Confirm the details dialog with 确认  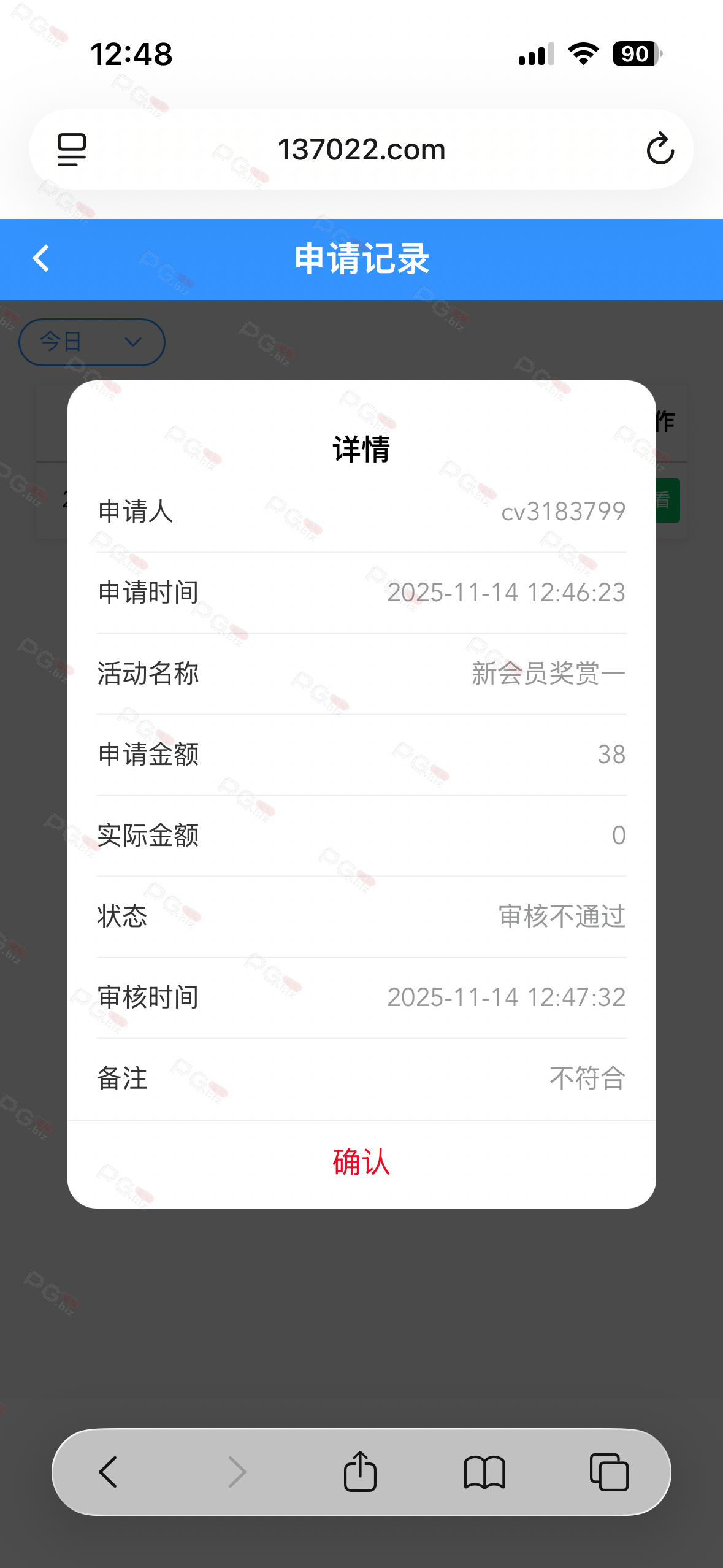361,1163
